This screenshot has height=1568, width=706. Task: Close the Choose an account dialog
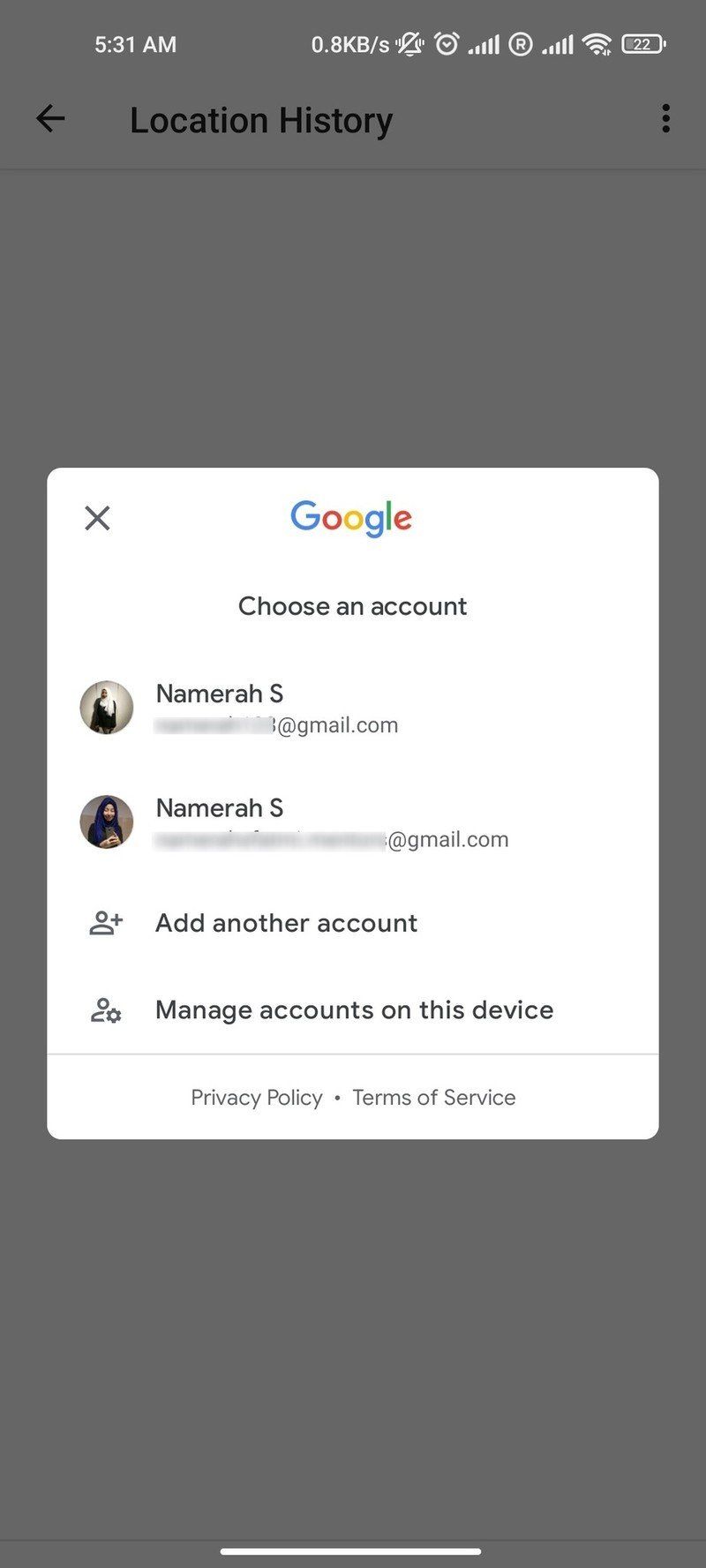pyautogui.click(x=97, y=518)
